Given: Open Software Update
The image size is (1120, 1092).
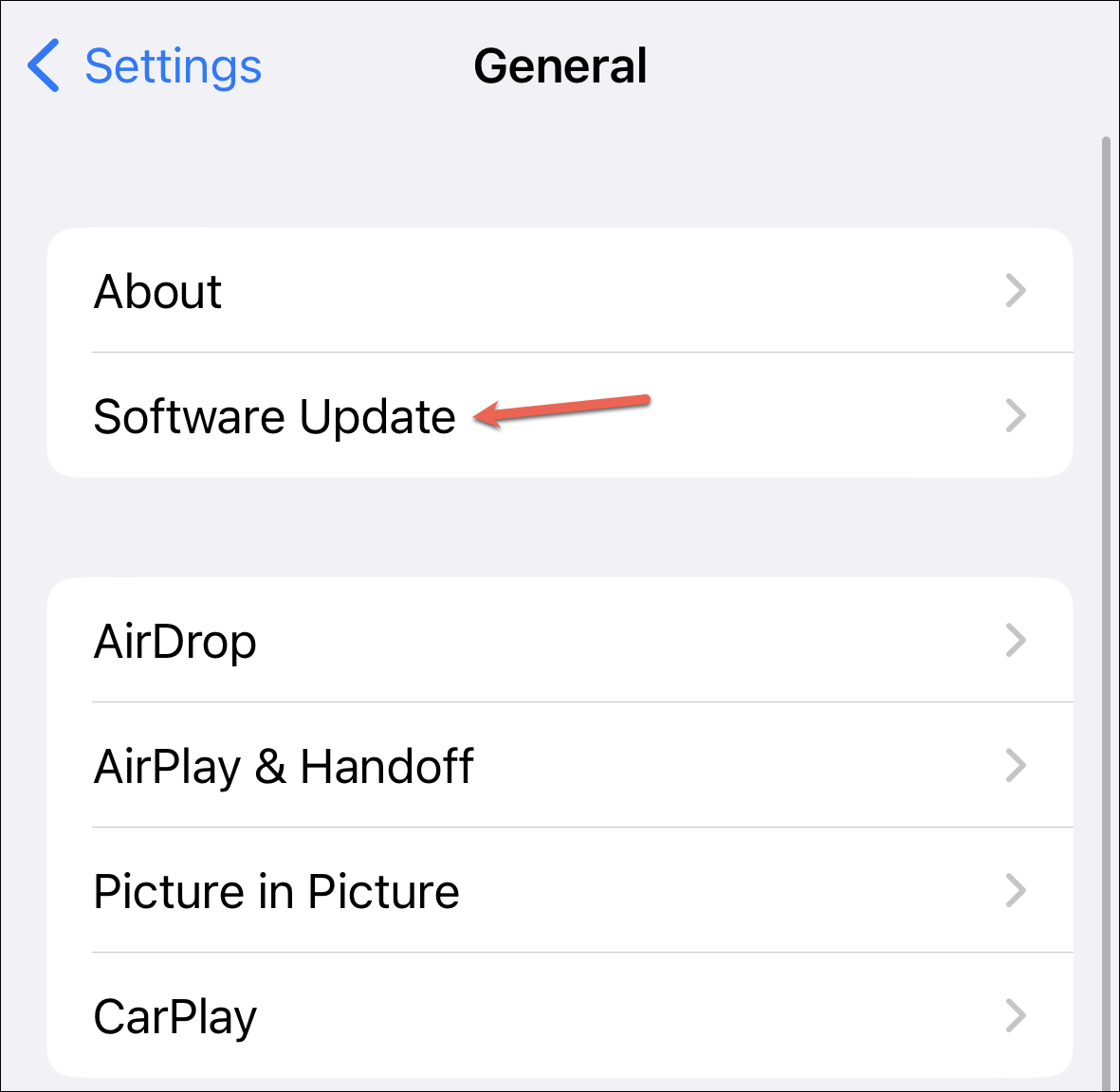Looking at the screenshot, I should point(560,415).
